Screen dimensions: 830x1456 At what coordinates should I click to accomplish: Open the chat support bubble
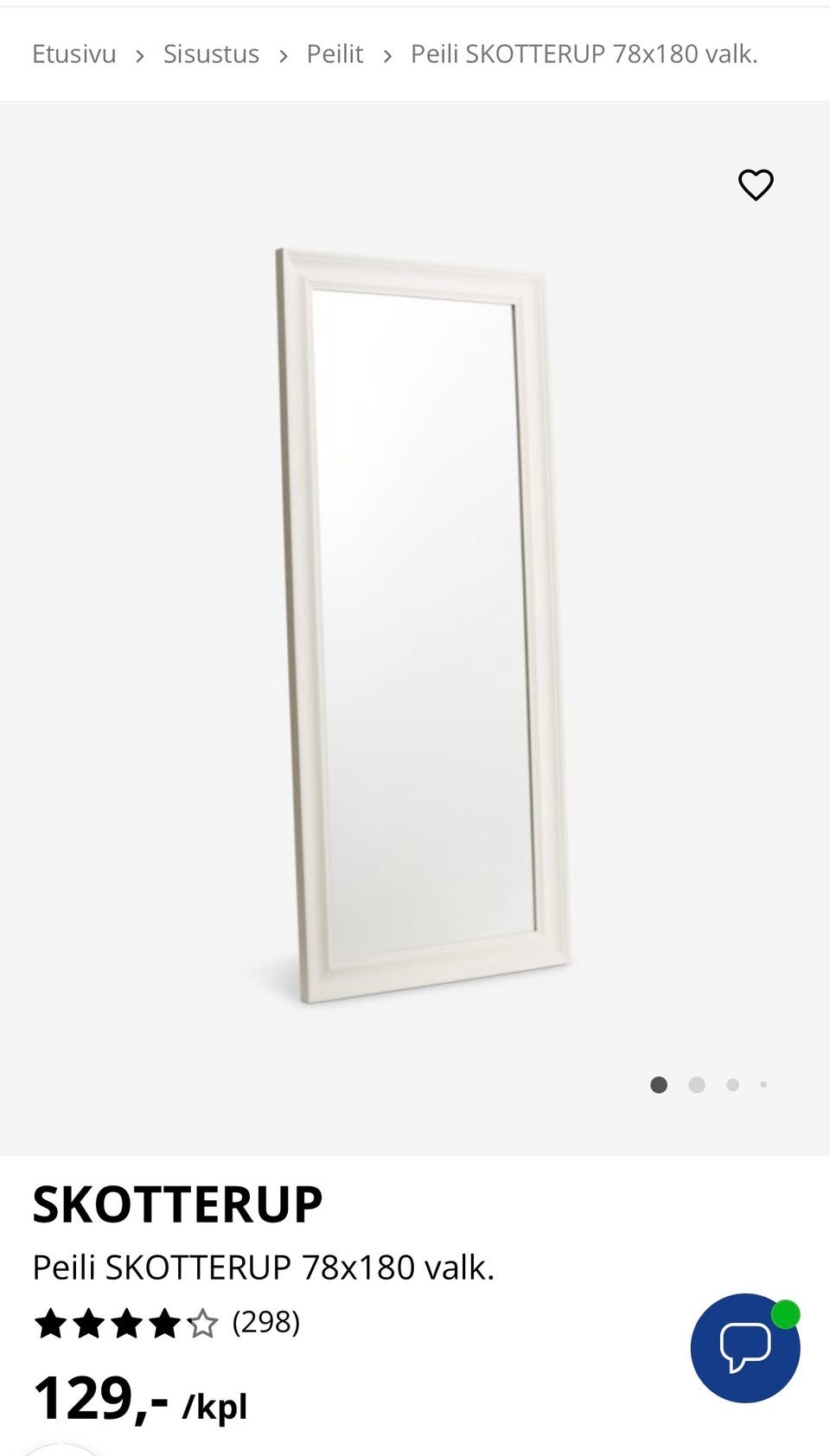coord(744,1347)
